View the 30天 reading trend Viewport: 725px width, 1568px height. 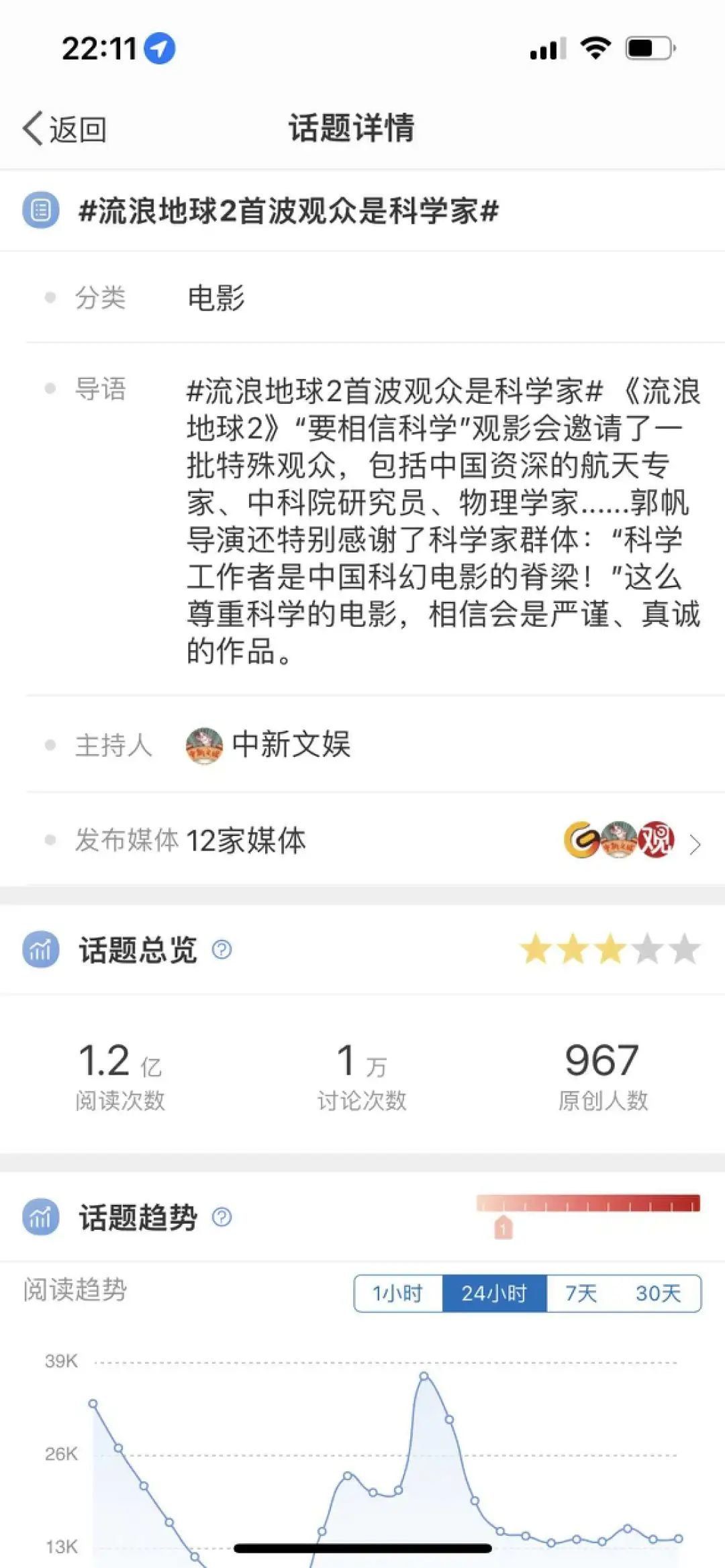coord(658,1293)
